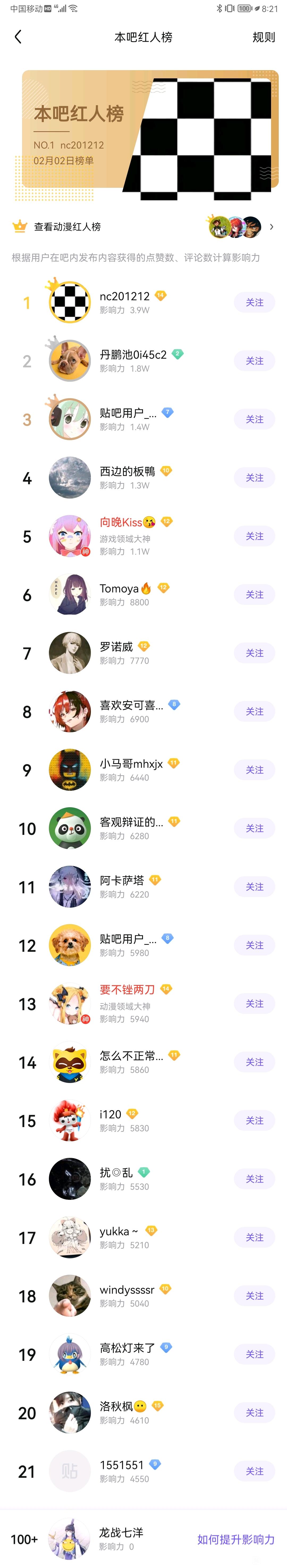Follow 小马哥mhxjx
Screen dimensions: 287x1568
[x=254, y=770]
